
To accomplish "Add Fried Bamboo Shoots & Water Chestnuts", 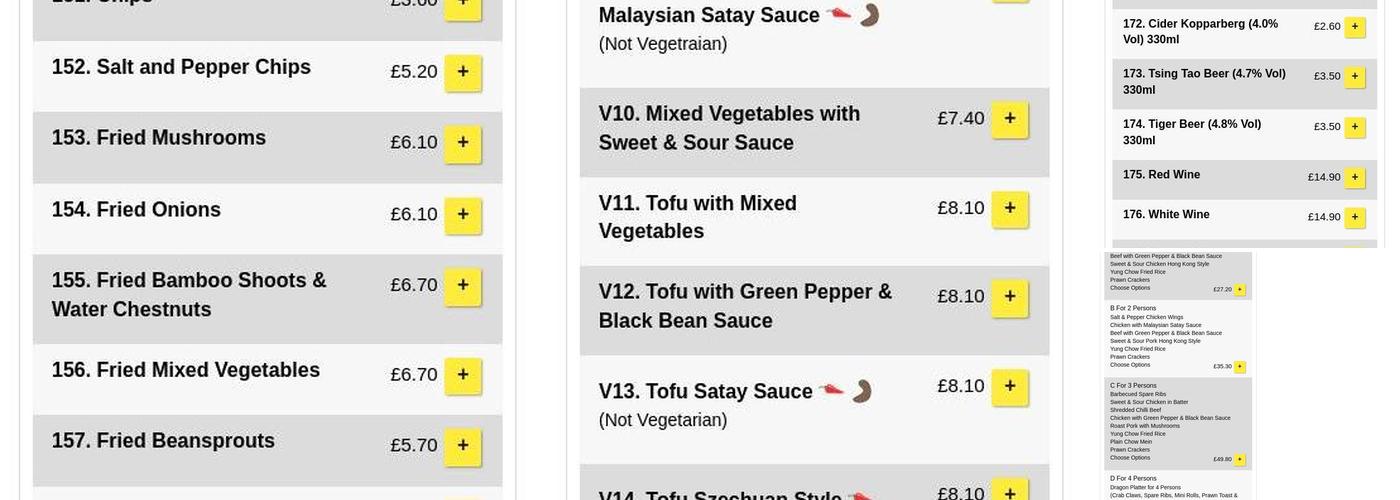I will pyautogui.click(x=463, y=287).
